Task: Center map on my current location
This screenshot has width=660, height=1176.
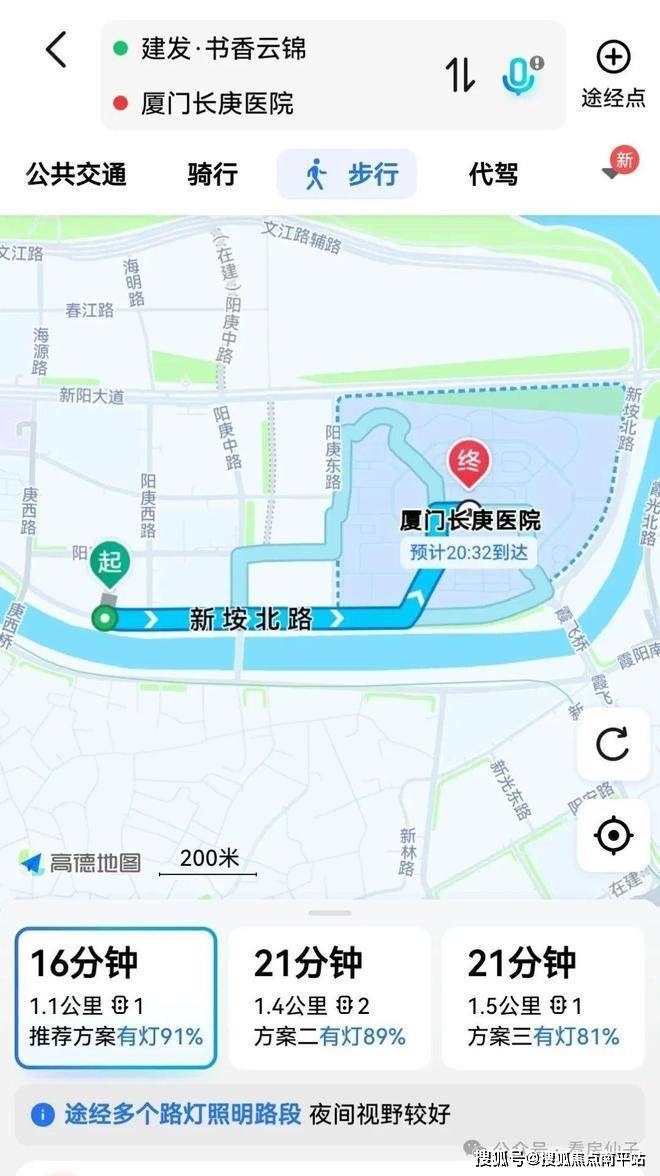Action: click(612, 835)
